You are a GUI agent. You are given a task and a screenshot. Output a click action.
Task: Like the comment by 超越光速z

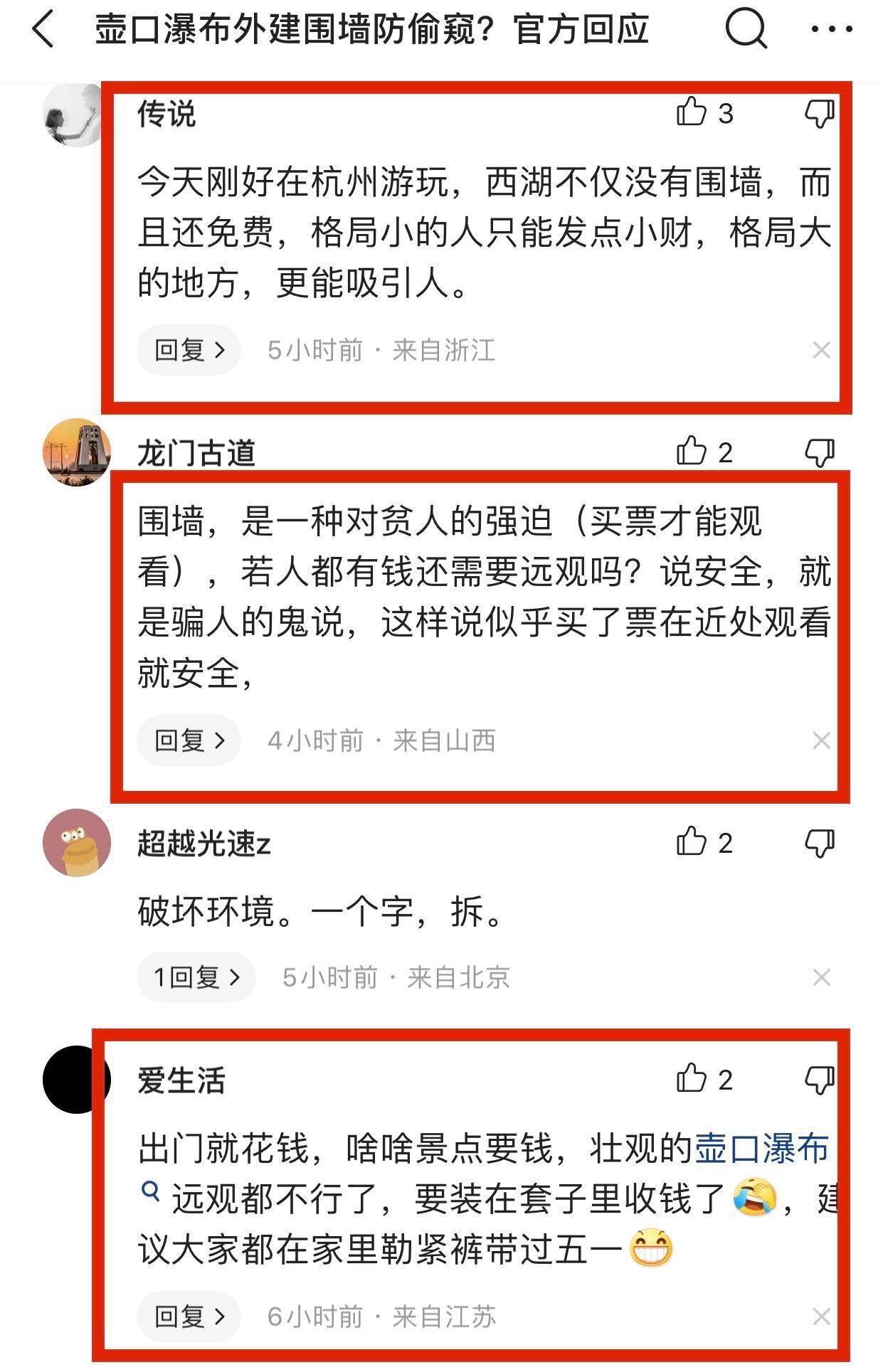click(x=691, y=842)
